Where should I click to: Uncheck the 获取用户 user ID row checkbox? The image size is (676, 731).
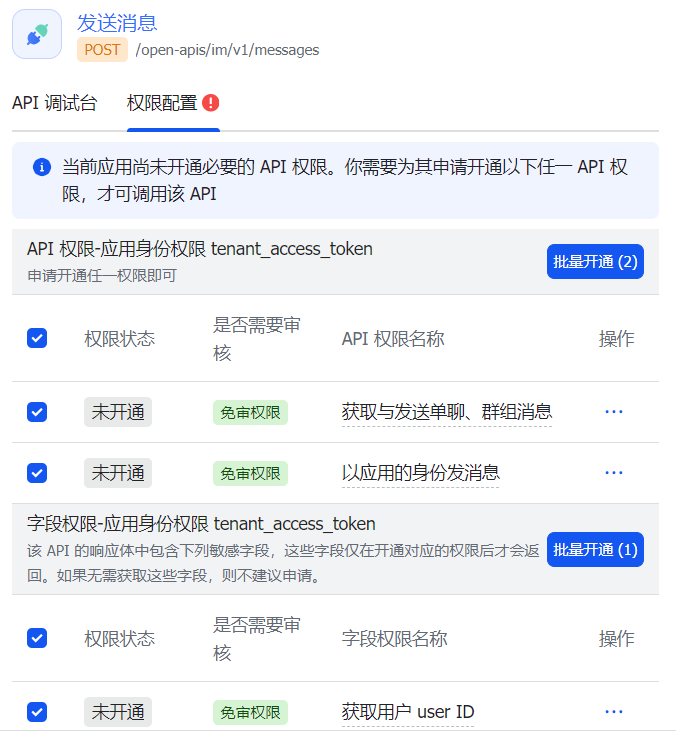click(37, 712)
